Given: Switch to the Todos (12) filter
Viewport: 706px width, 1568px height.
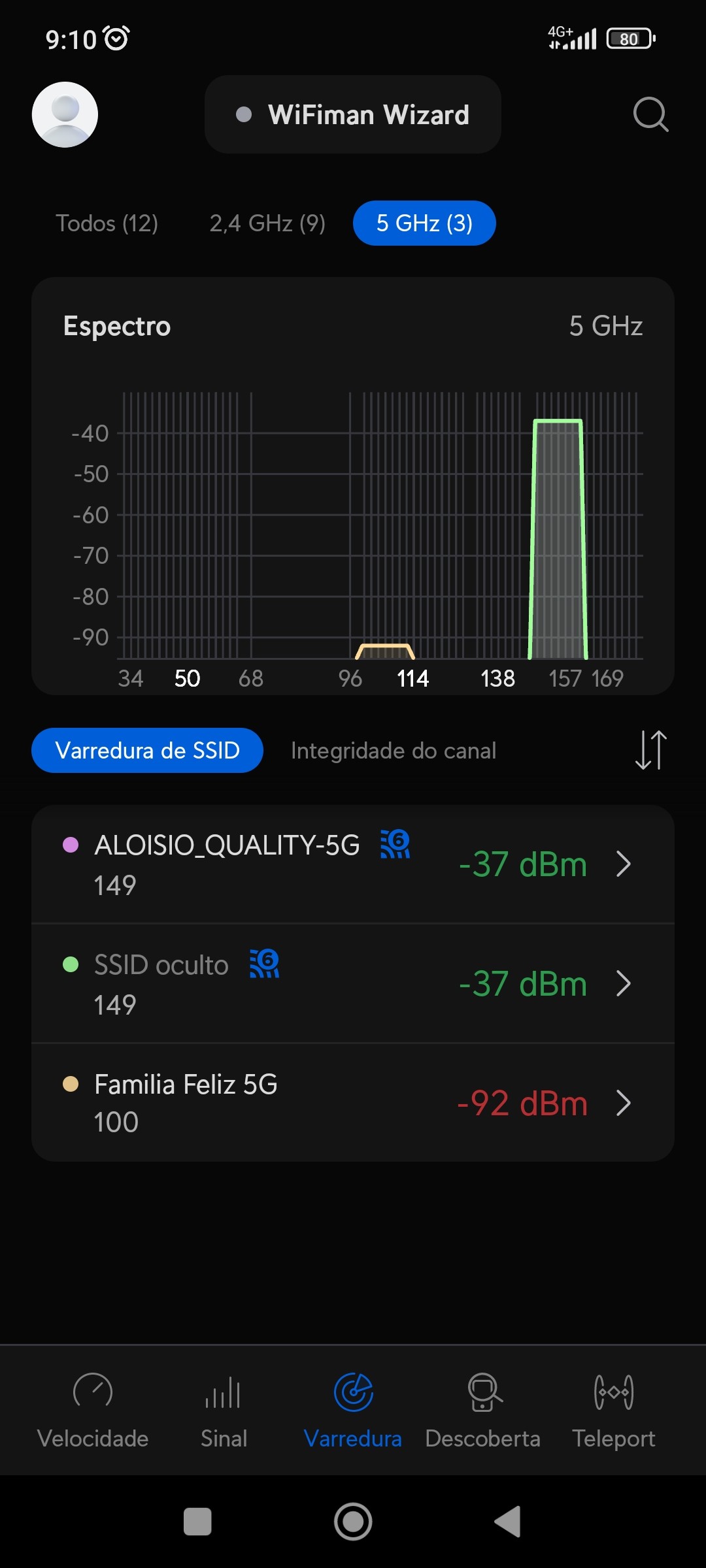Looking at the screenshot, I should tap(107, 223).
